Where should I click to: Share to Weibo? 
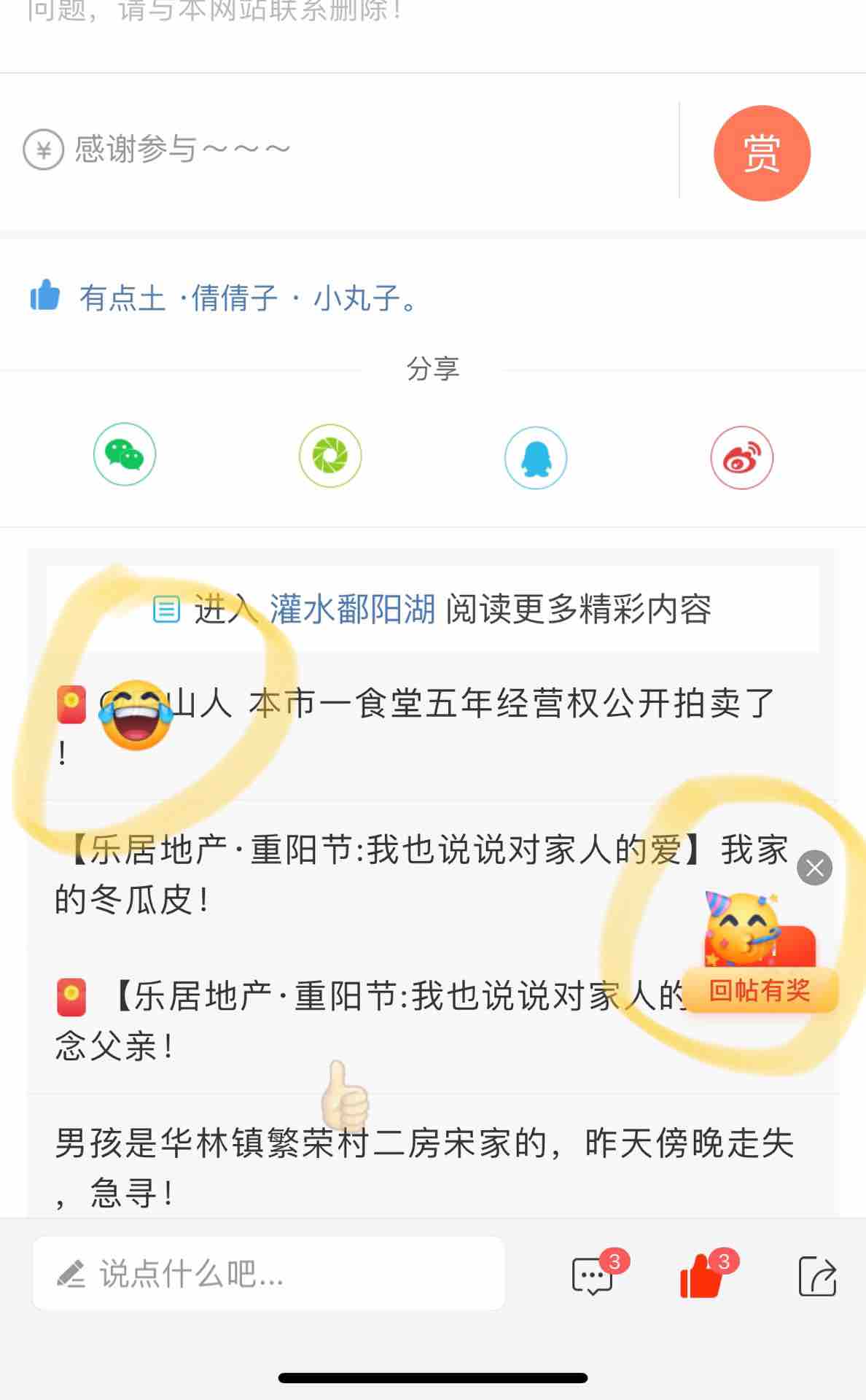tap(742, 458)
